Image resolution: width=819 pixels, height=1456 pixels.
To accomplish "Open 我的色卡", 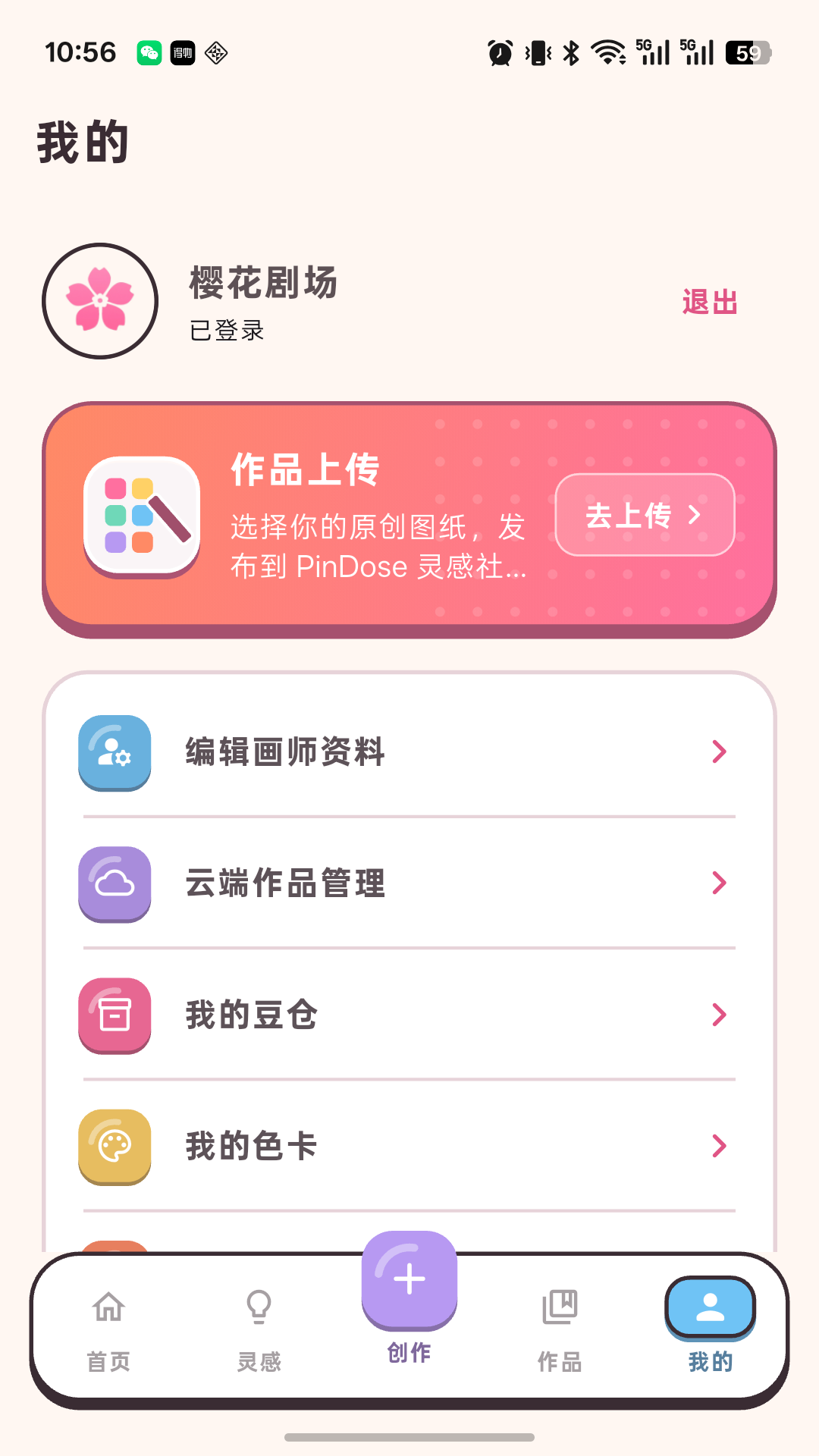I will tap(409, 1146).
